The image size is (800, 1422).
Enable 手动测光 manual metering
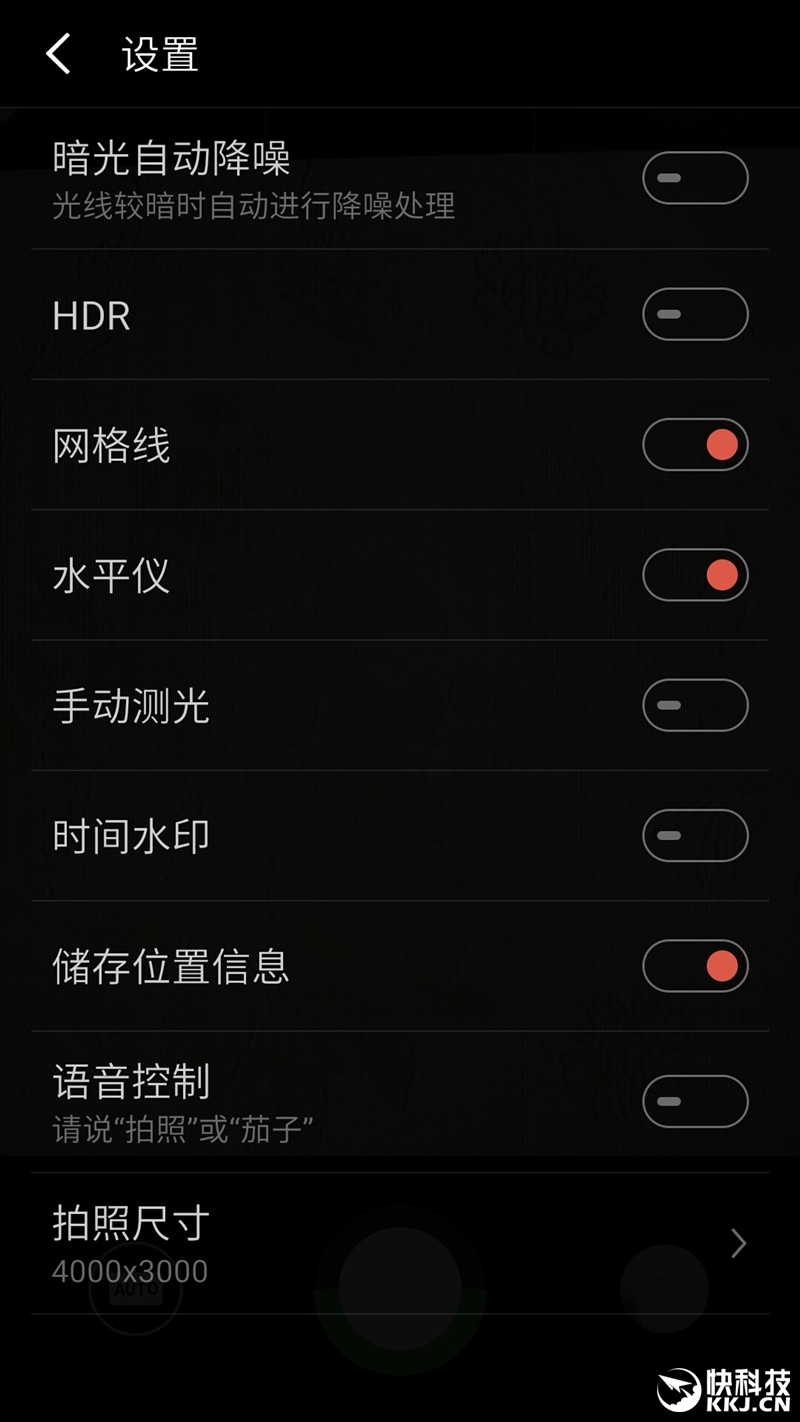point(695,705)
